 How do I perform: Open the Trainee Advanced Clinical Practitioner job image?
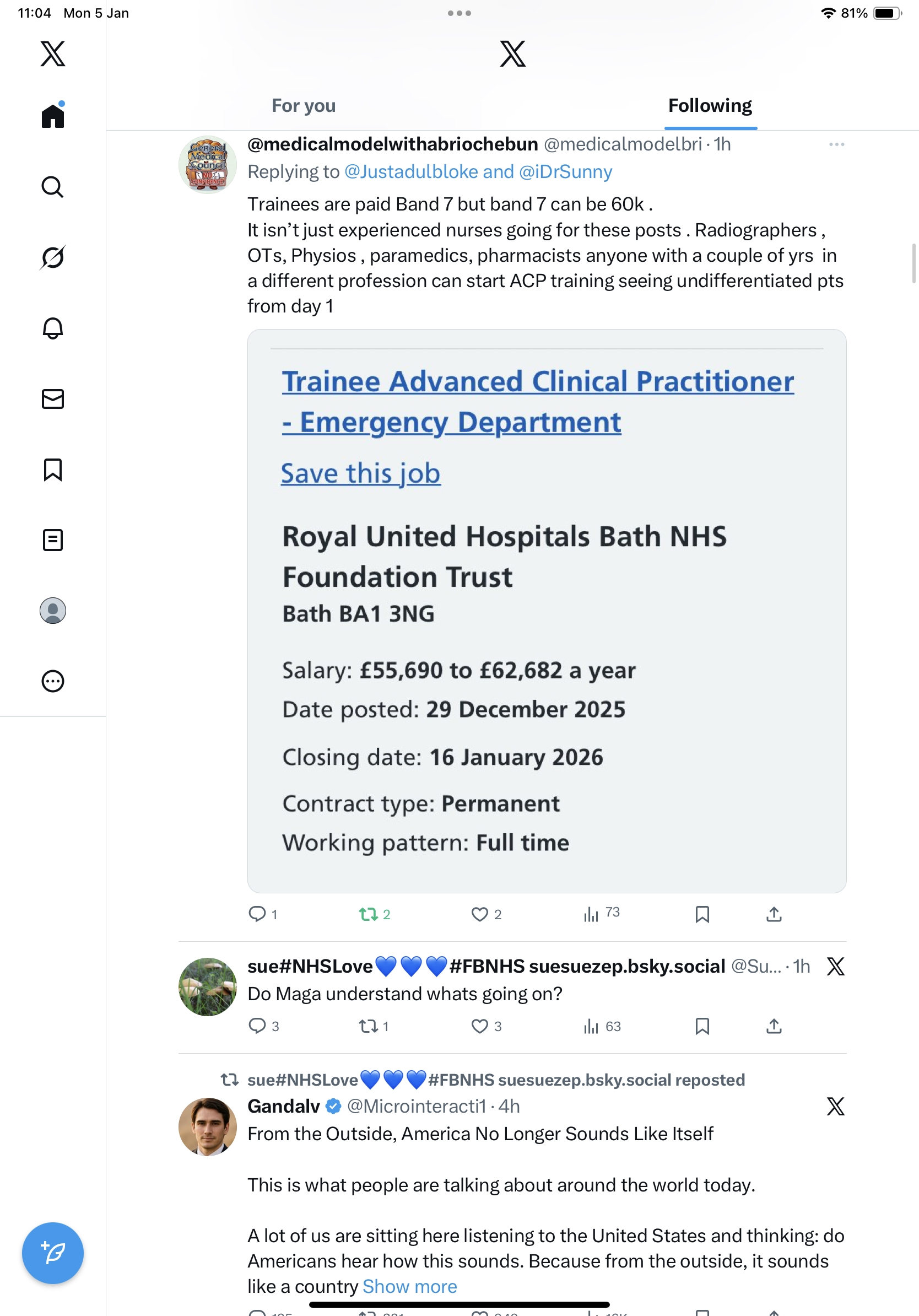[547, 611]
